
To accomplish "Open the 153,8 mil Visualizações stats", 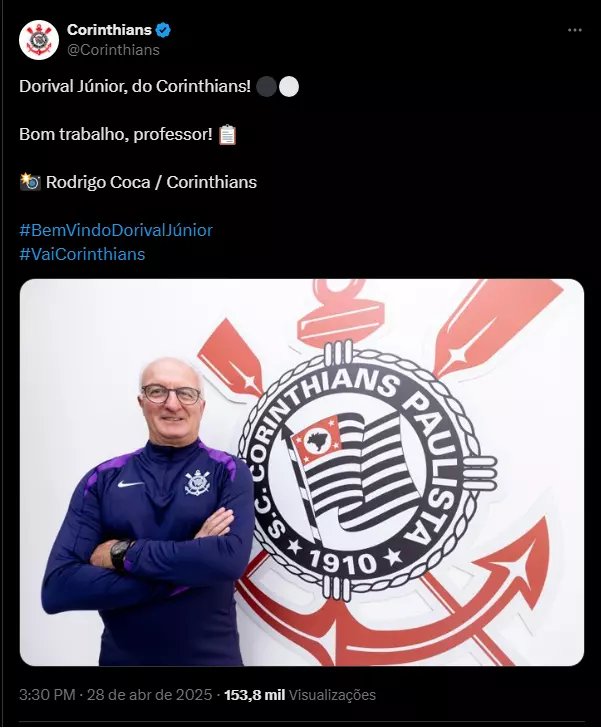I will [300, 694].
